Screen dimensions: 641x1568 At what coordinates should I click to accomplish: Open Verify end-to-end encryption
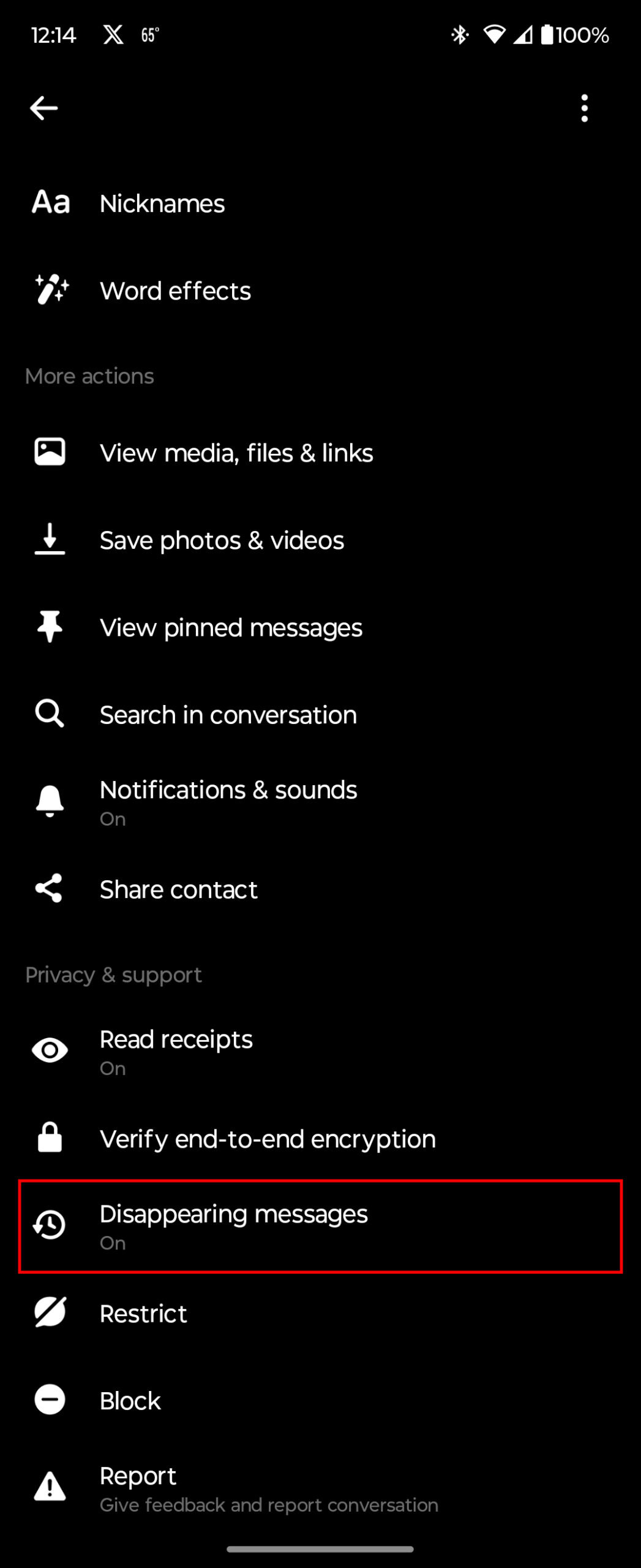pyautogui.click(x=268, y=1139)
